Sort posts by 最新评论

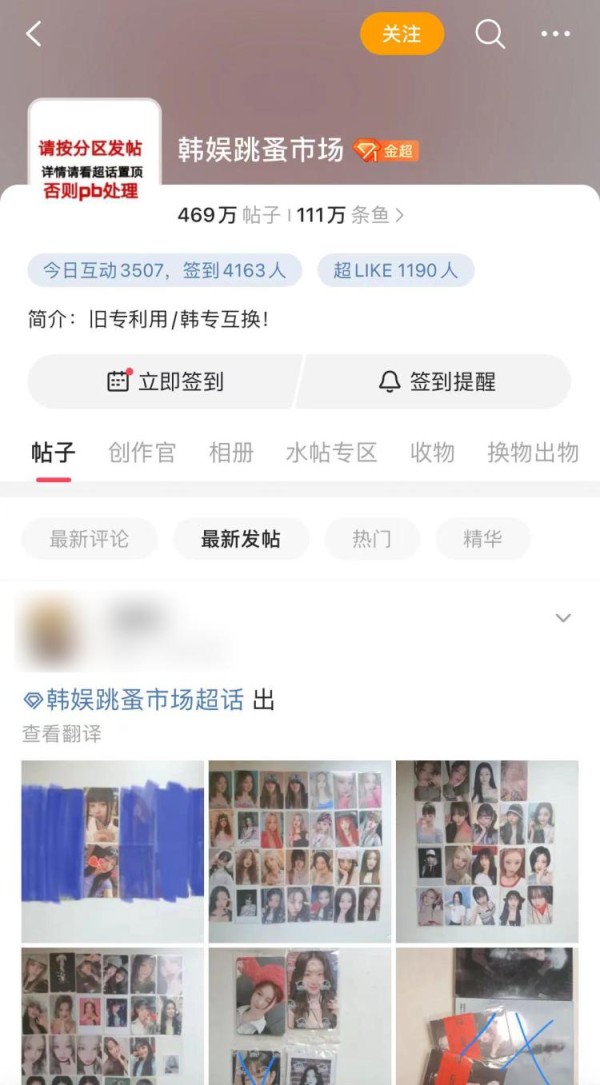(90, 539)
